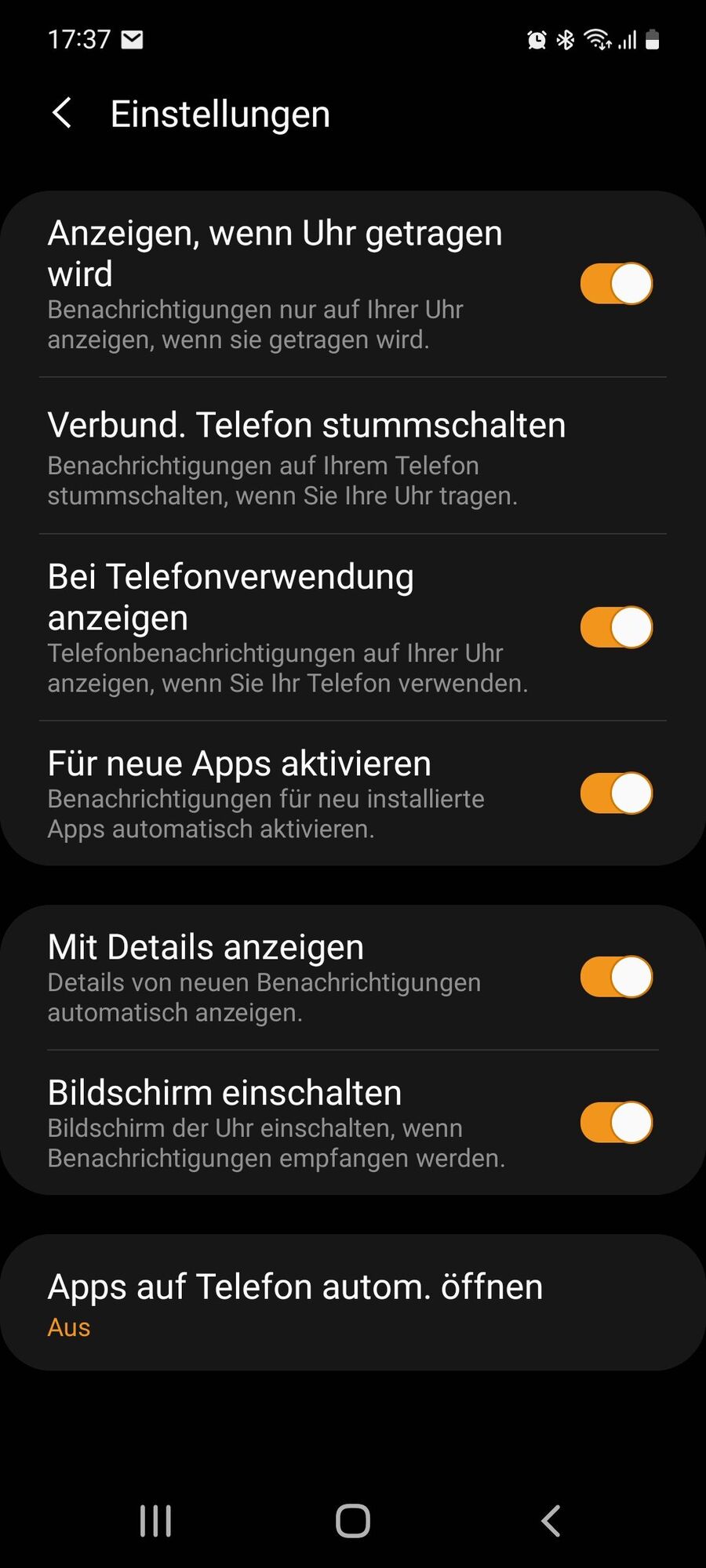Open recent apps from navigation bar
The image size is (706, 1568).
tap(155, 1521)
